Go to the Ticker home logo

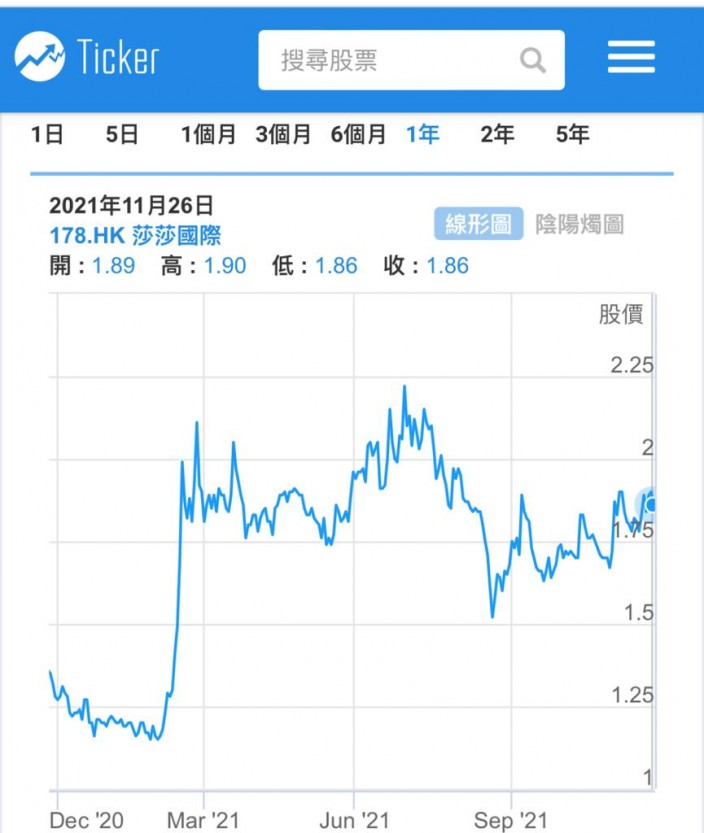87,56
